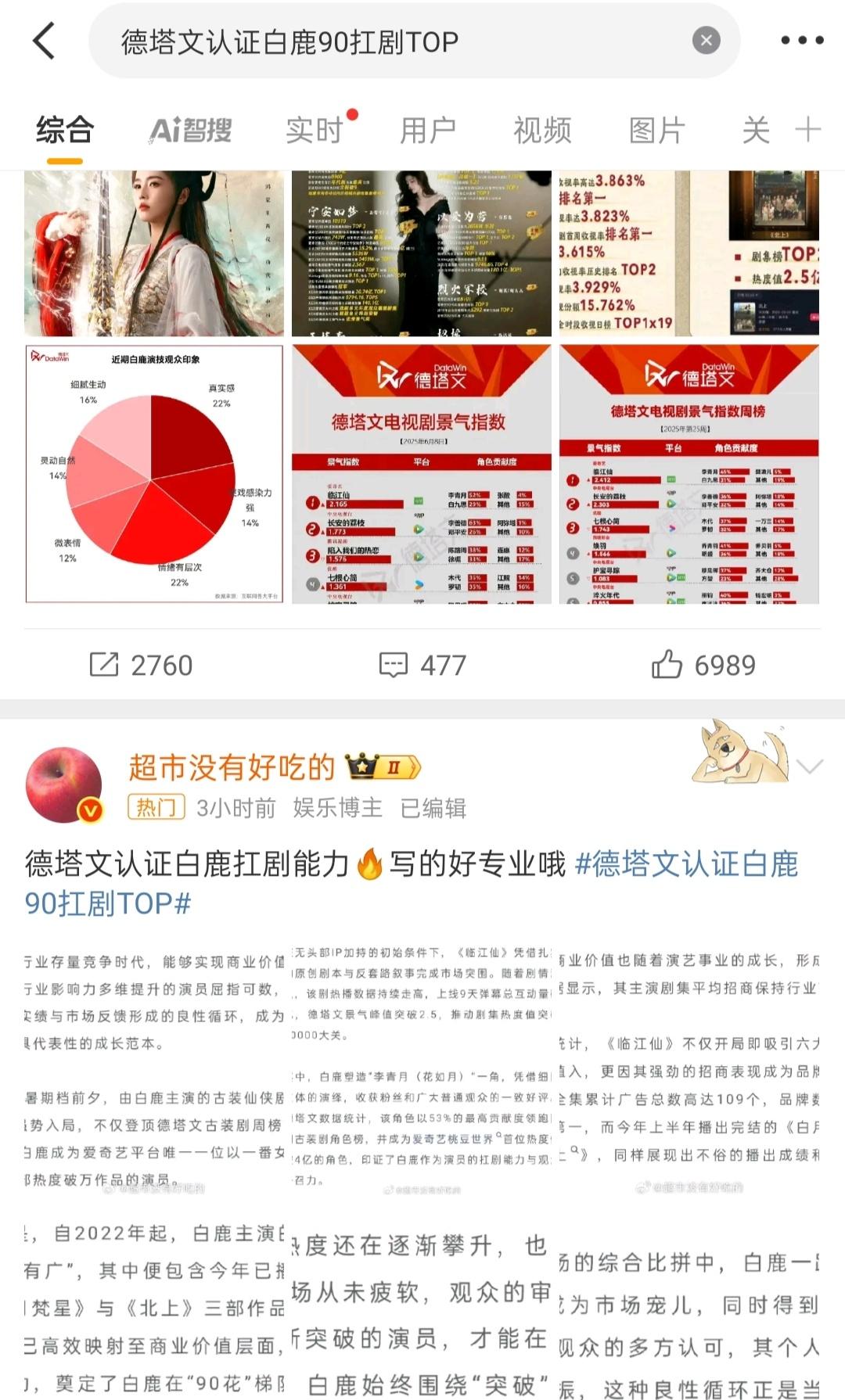Add a tab with the plus icon
Viewport: 845px width, 1400px height.
(x=807, y=129)
